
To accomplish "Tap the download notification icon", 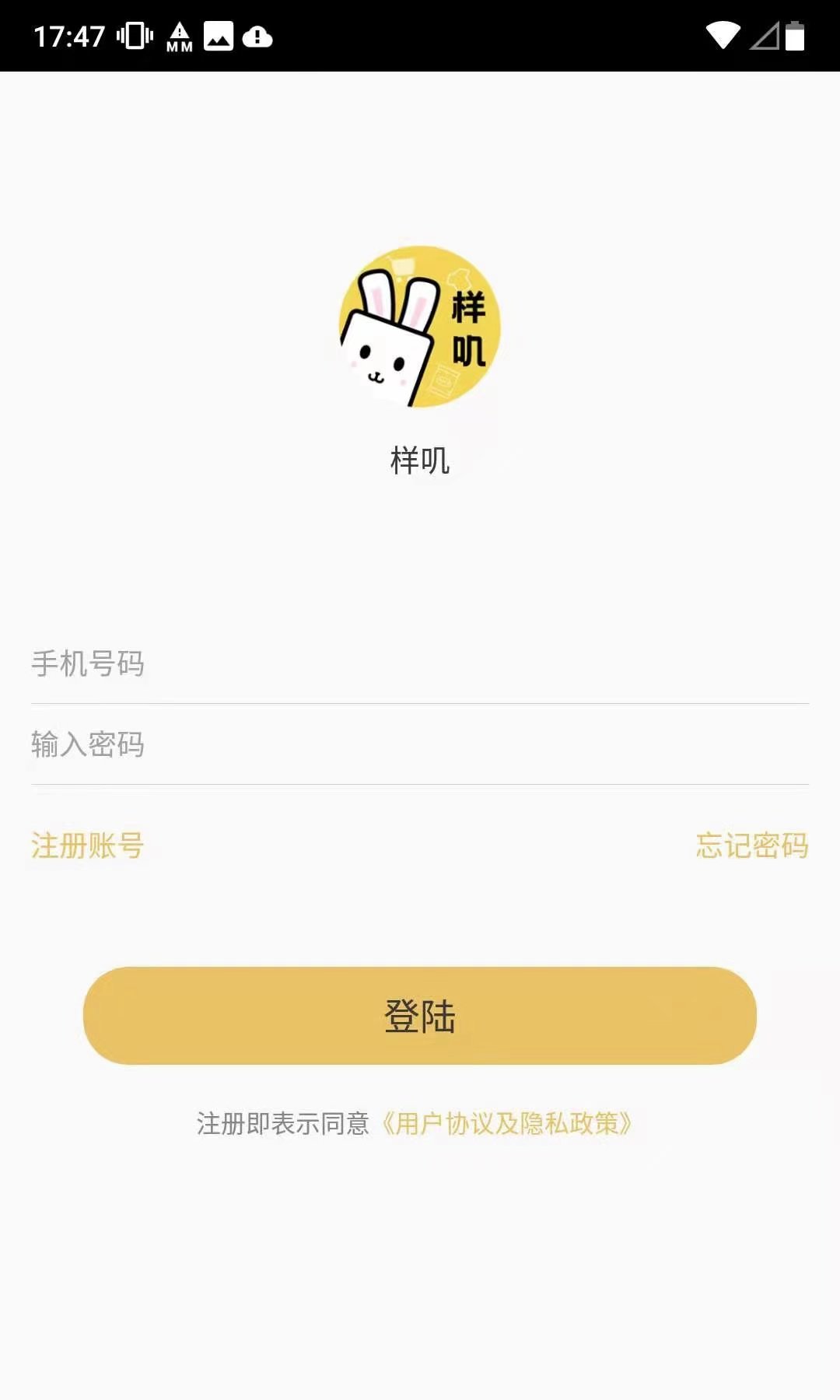I will (x=258, y=35).
